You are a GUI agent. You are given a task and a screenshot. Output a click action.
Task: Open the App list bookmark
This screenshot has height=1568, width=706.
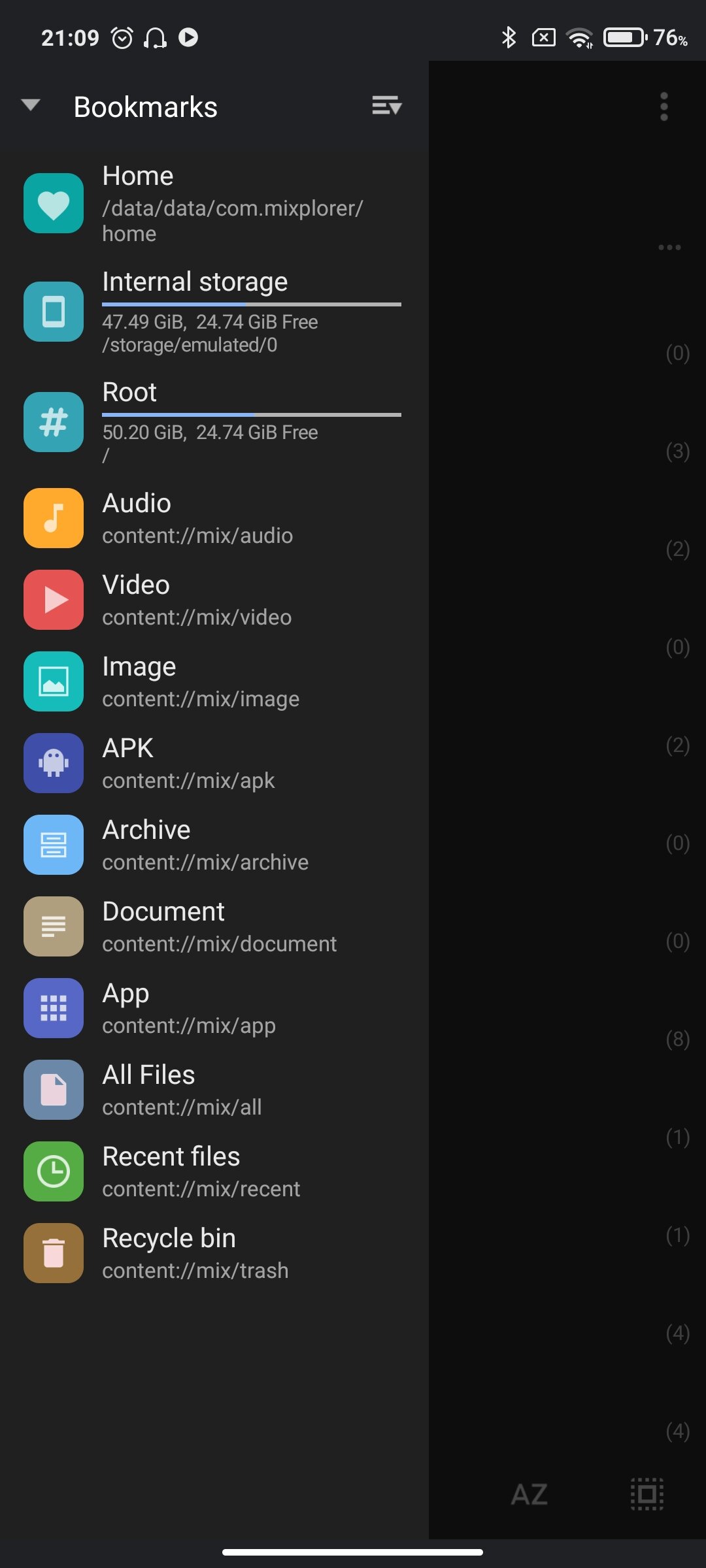pos(214,1008)
